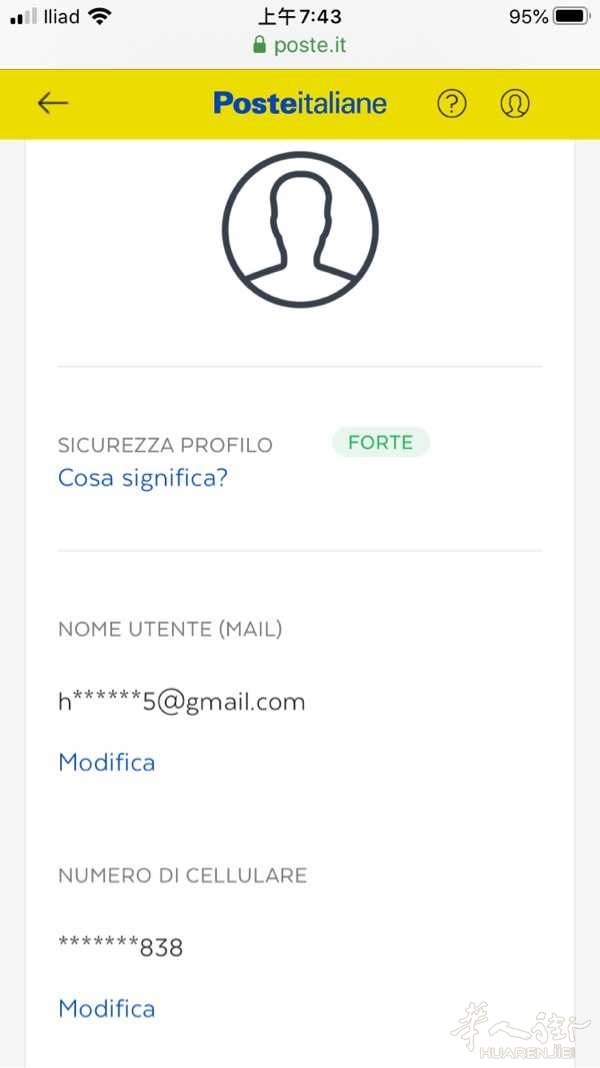Tap Modifica under Nome Utente (Mail)
Image resolution: width=600 pixels, height=1068 pixels.
(x=107, y=762)
